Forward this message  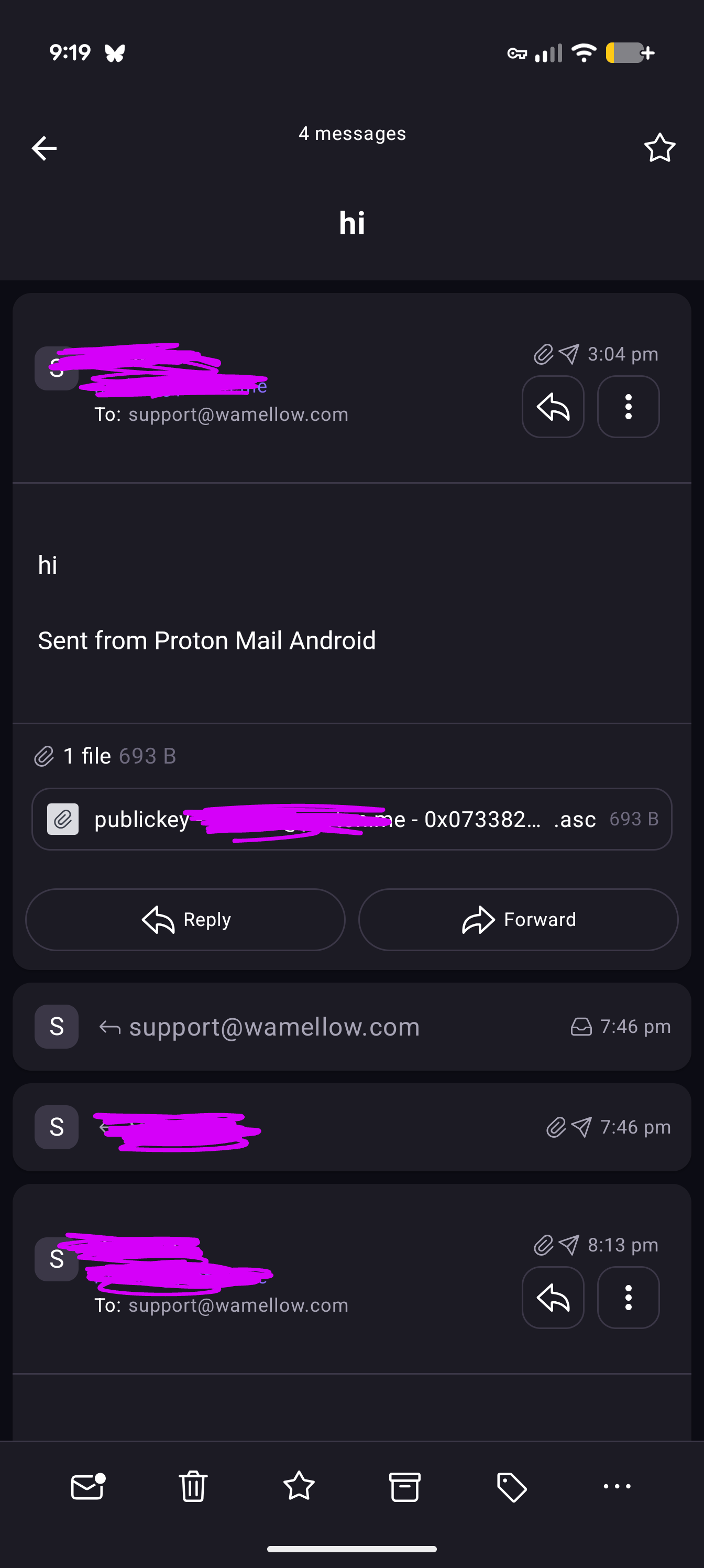518,919
